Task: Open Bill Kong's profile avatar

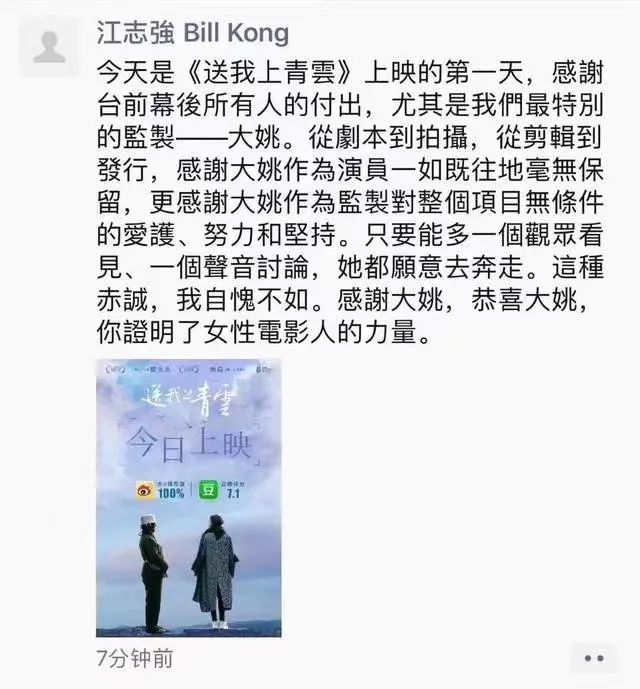Action: tap(49, 47)
